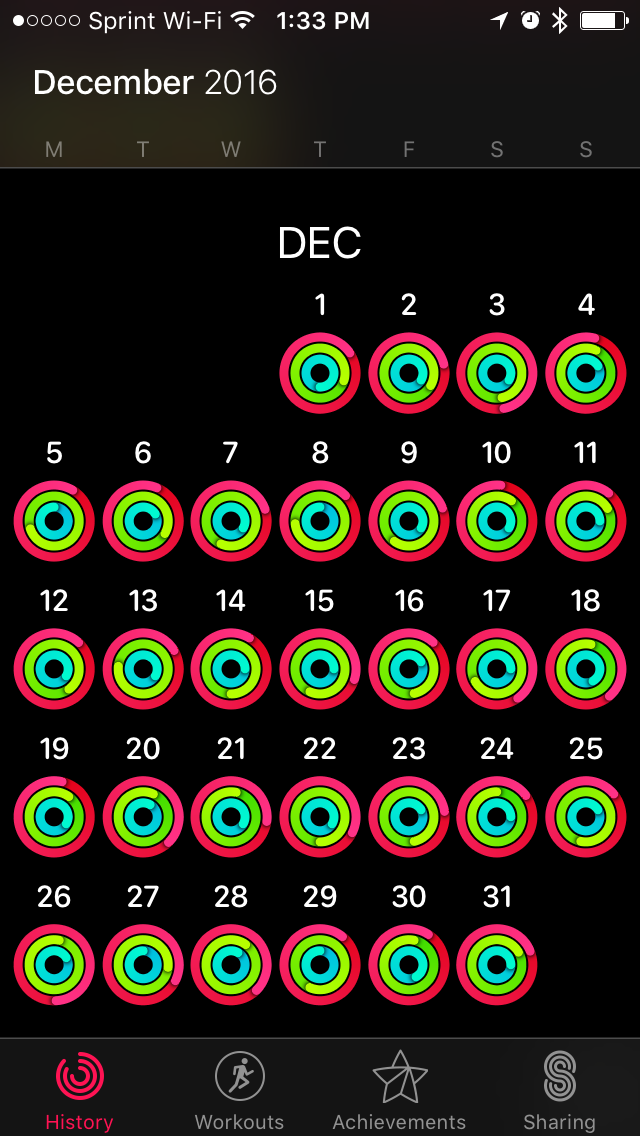Open activity rings for December 1

(320, 373)
